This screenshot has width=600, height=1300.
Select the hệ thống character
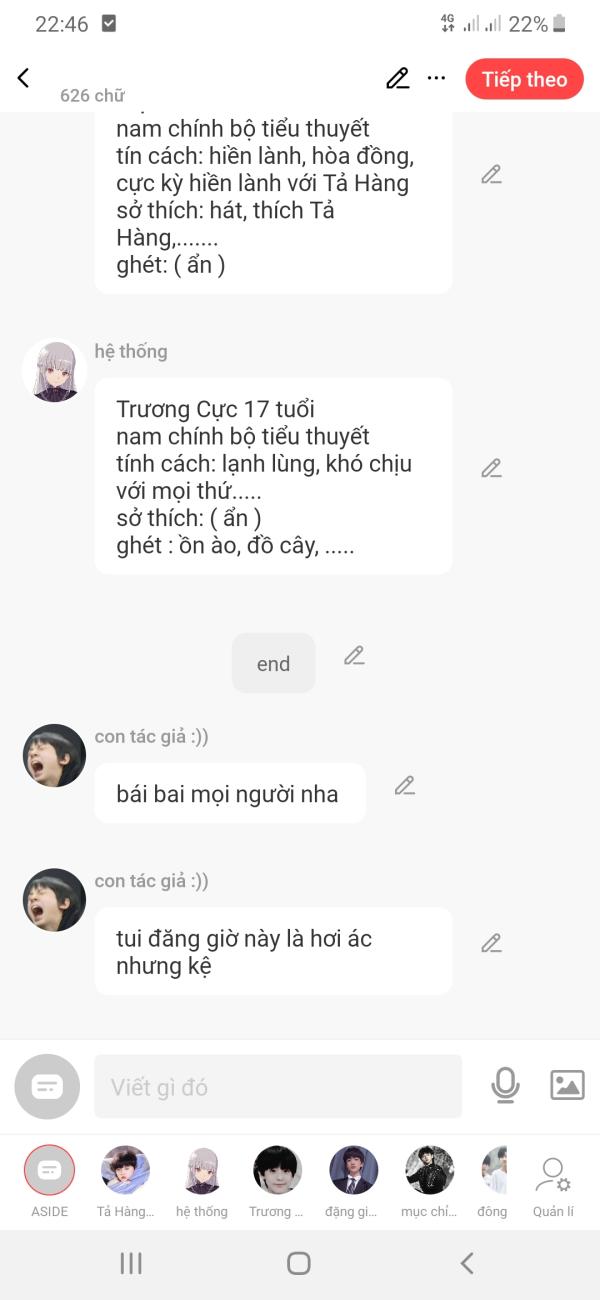pos(202,1171)
